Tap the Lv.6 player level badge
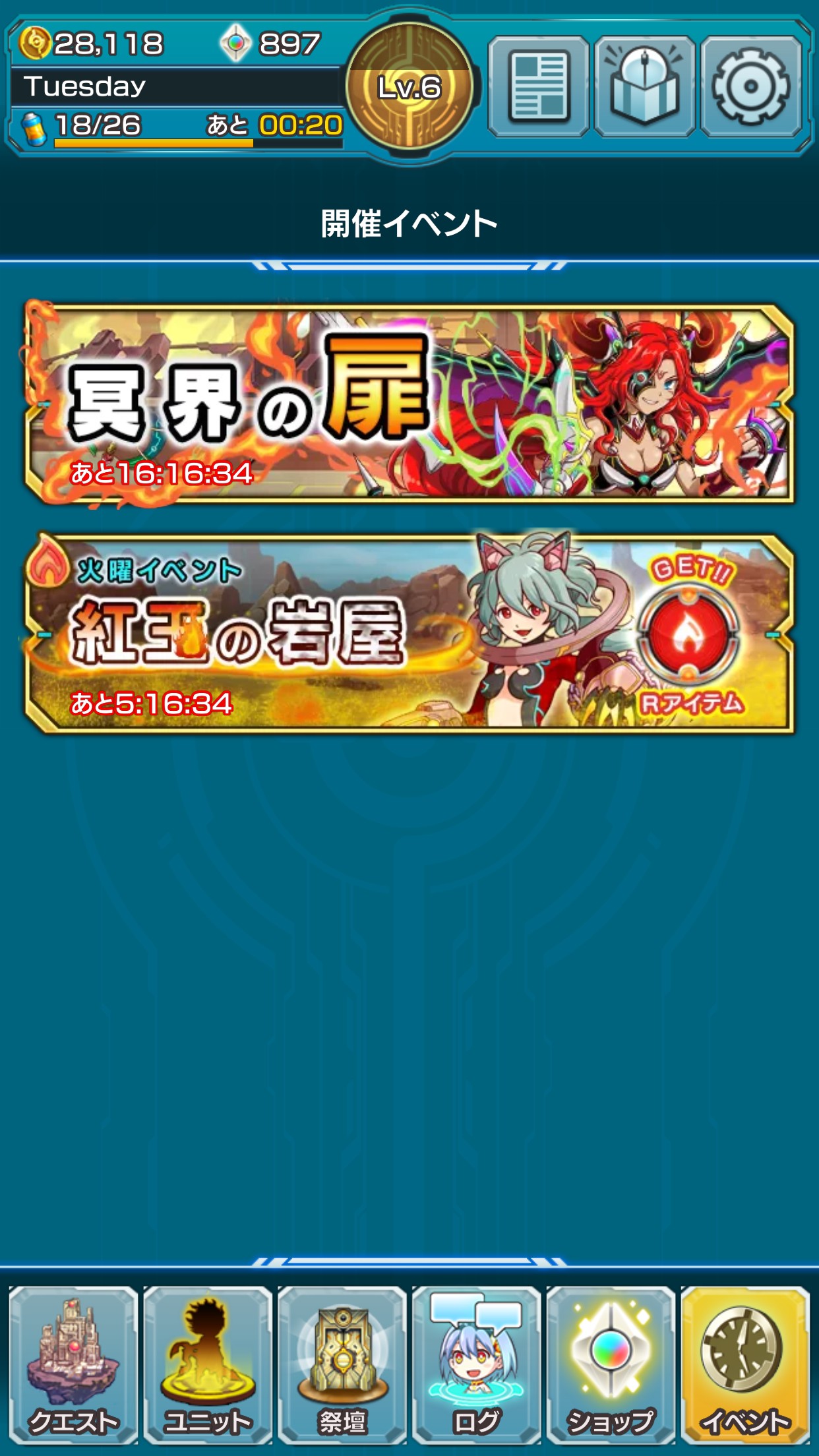 pos(409,86)
